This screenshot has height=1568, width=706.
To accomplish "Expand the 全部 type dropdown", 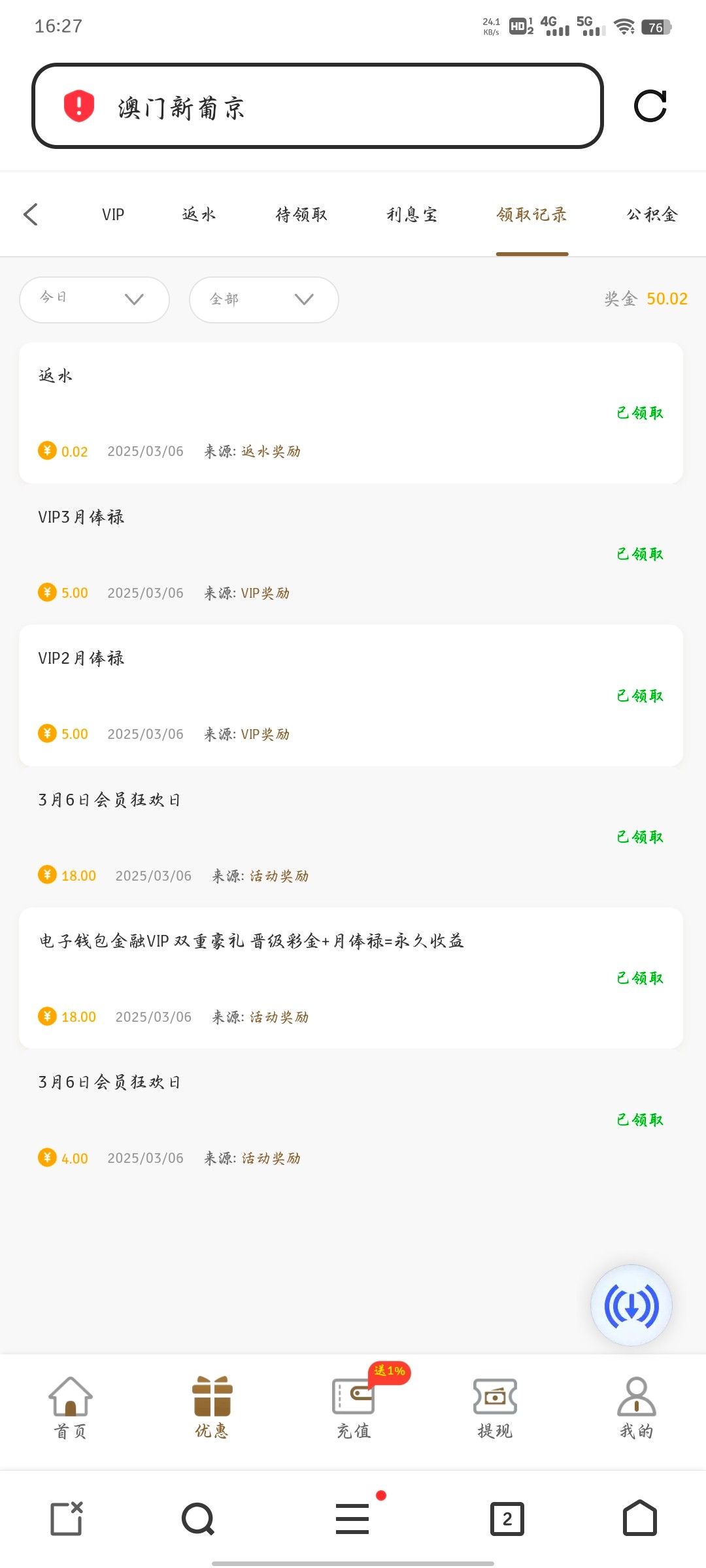I will [x=264, y=299].
